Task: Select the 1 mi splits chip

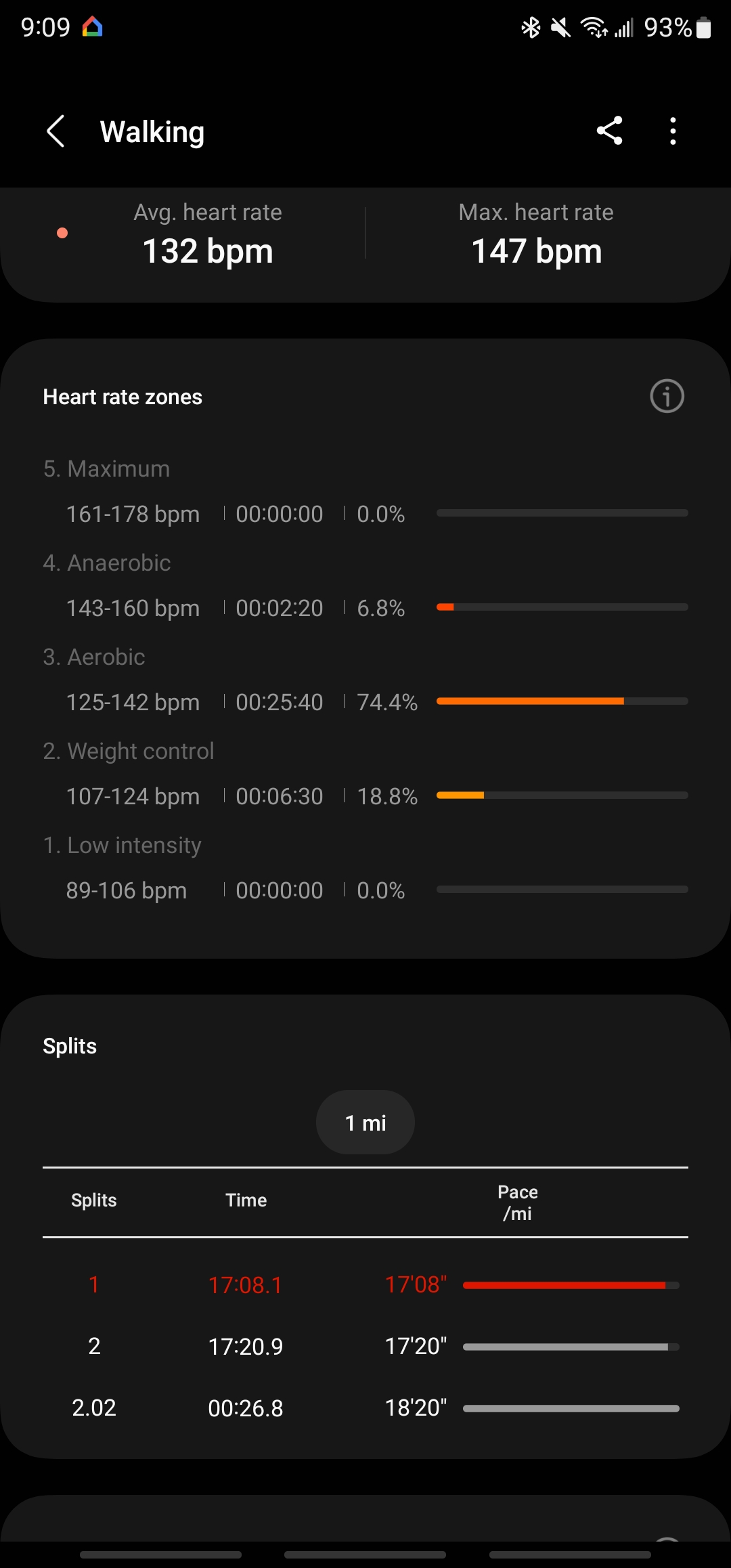Action: [x=365, y=1123]
